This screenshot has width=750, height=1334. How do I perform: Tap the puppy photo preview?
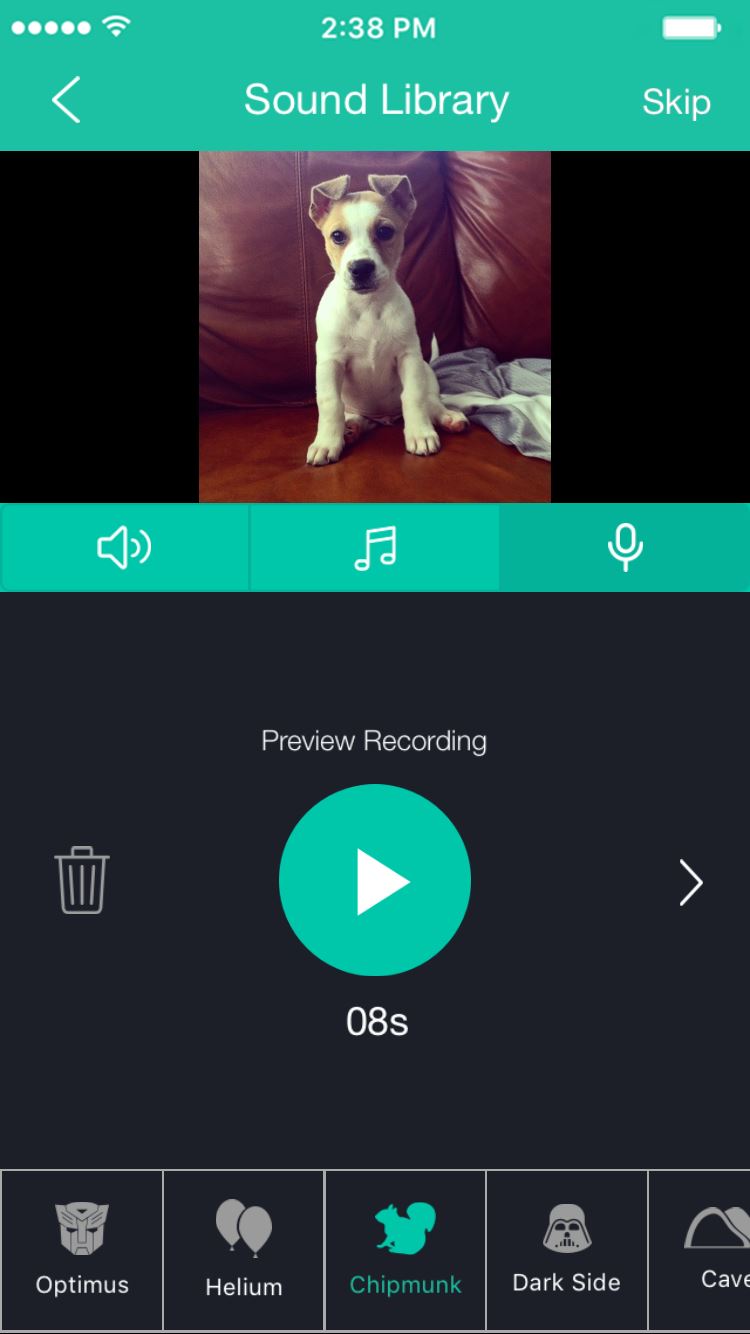[375, 327]
